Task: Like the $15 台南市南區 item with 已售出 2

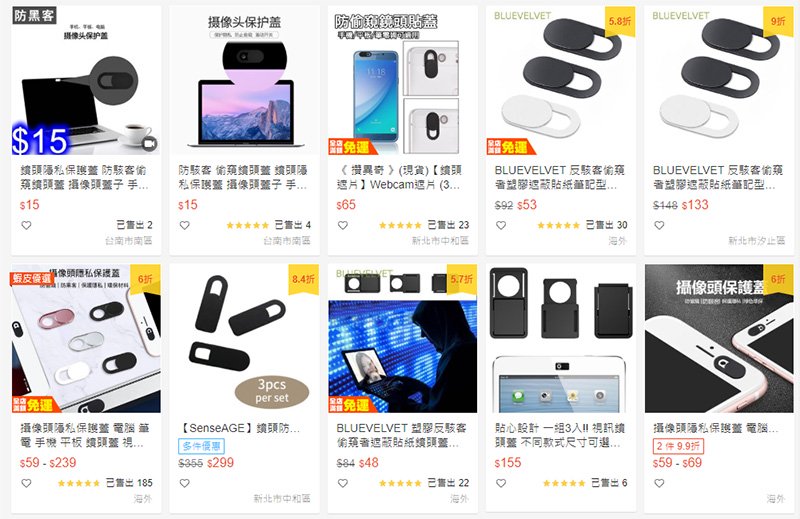Action: [x=26, y=225]
